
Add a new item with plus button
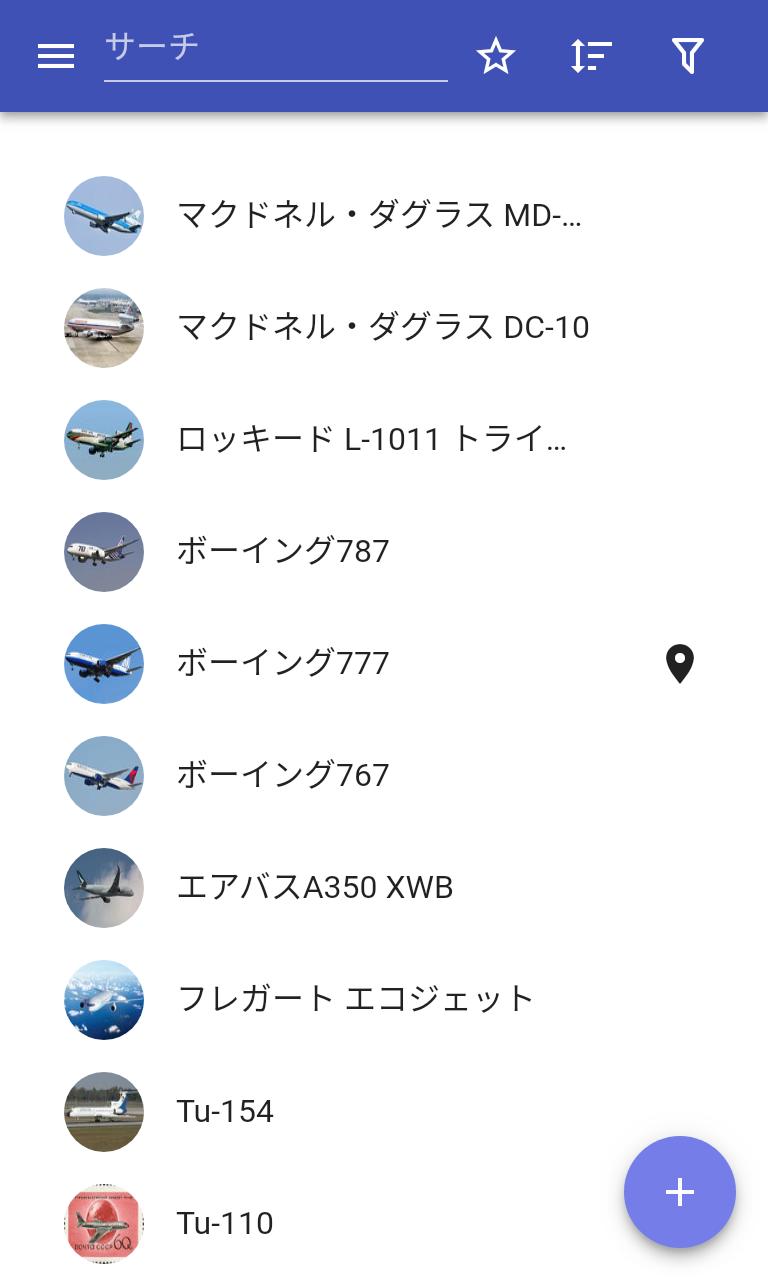[x=680, y=1192]
